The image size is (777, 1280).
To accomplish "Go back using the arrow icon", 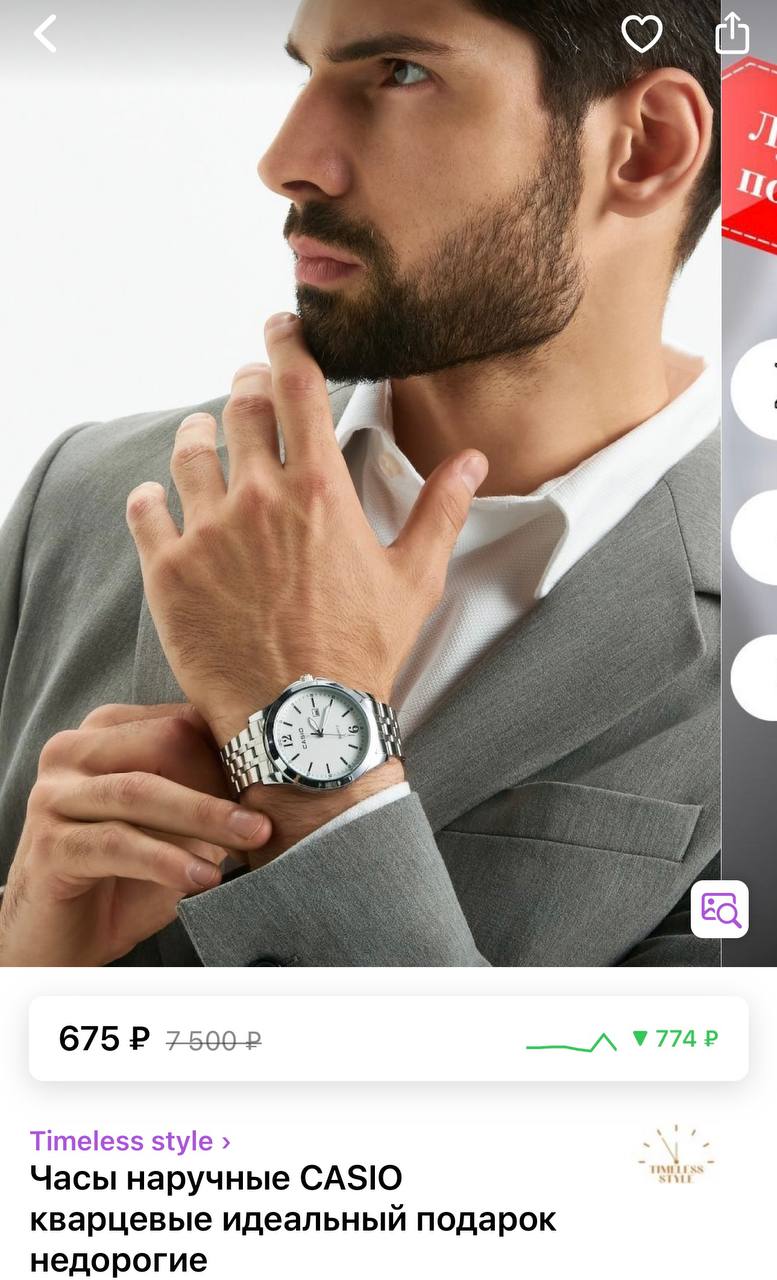I will 45,34.
